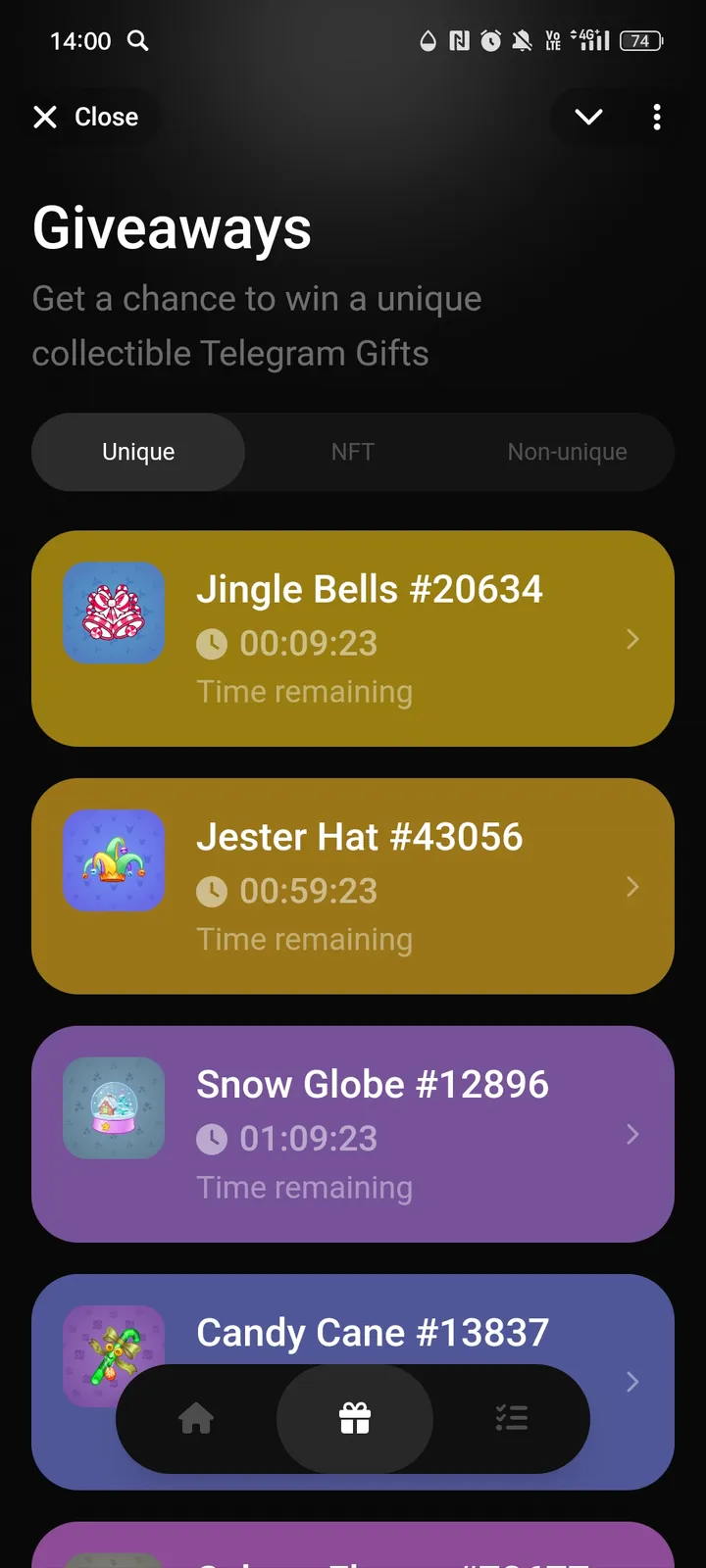706x1568 pixels.
Task: Open the checklist icon in bottom navigation
Action: click(x=511, y=1418)
